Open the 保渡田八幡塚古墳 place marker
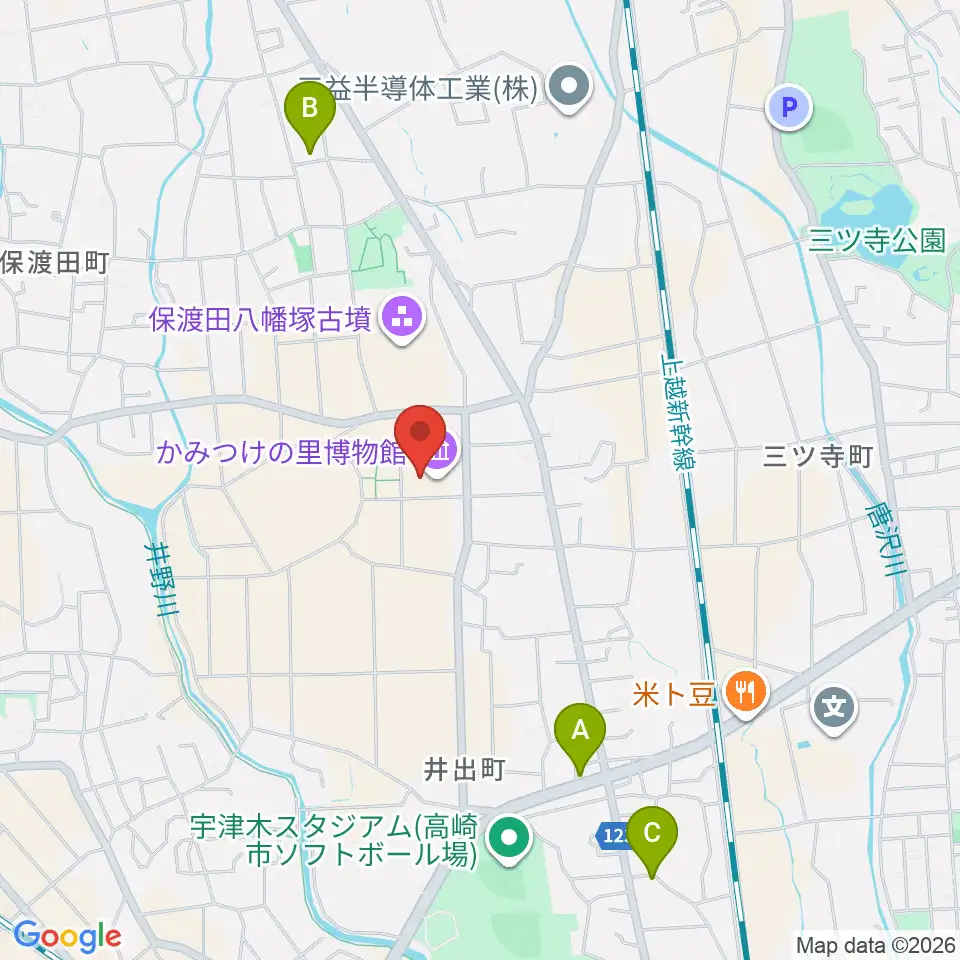The height and width of the screenshot is (960, 960). 402,320
